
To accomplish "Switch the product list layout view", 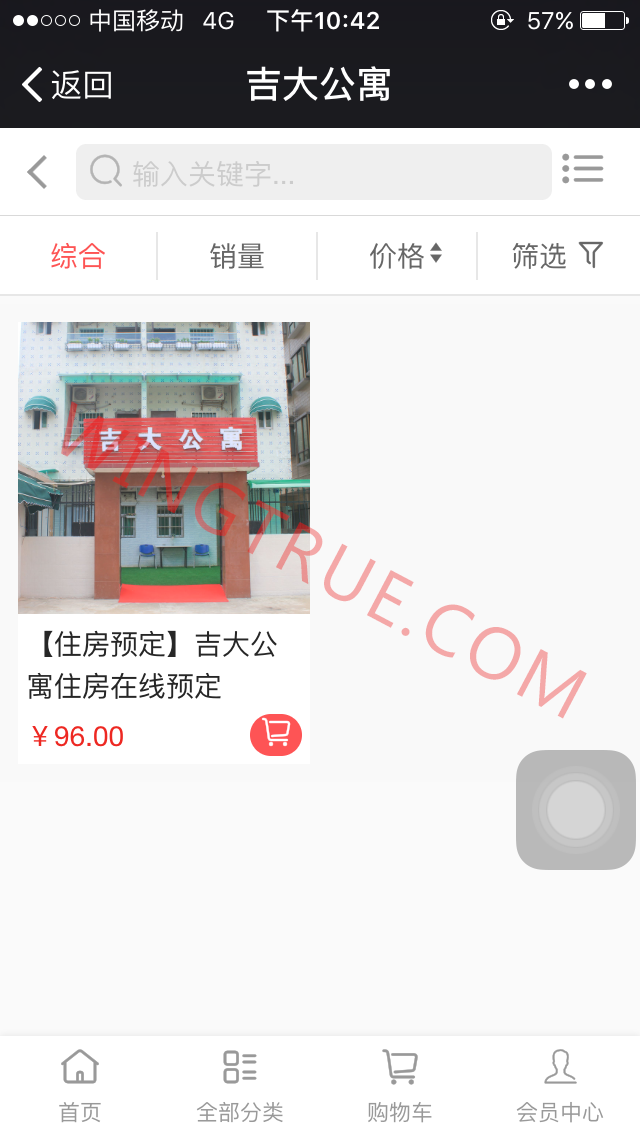I will (x=583, y=169).
